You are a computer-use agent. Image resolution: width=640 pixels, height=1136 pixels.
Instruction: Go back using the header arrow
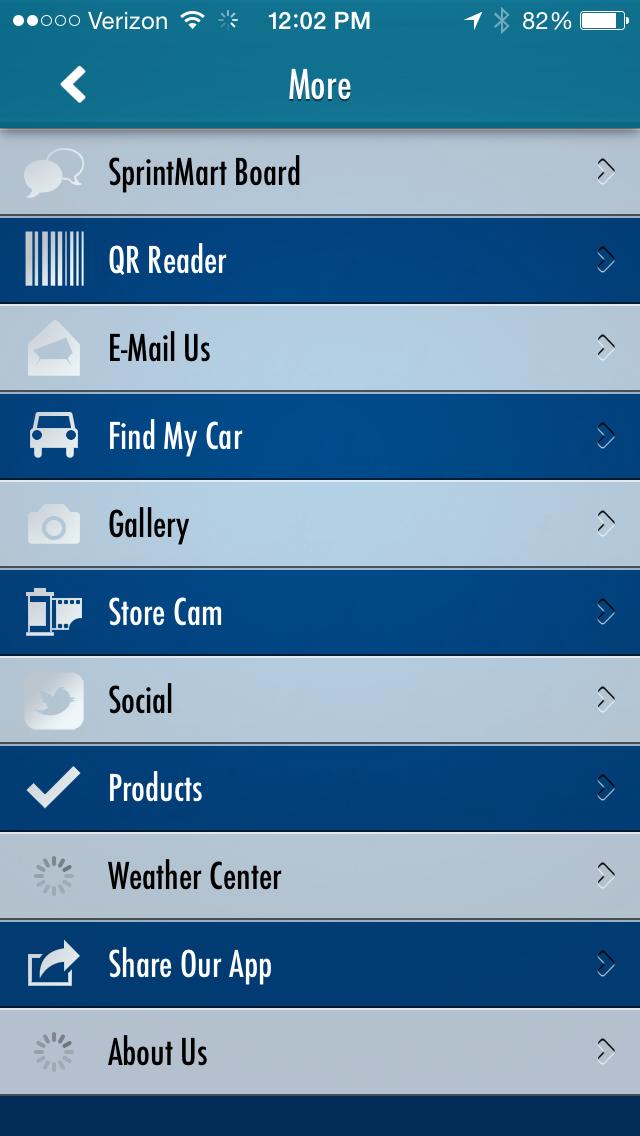click(73, 85)
